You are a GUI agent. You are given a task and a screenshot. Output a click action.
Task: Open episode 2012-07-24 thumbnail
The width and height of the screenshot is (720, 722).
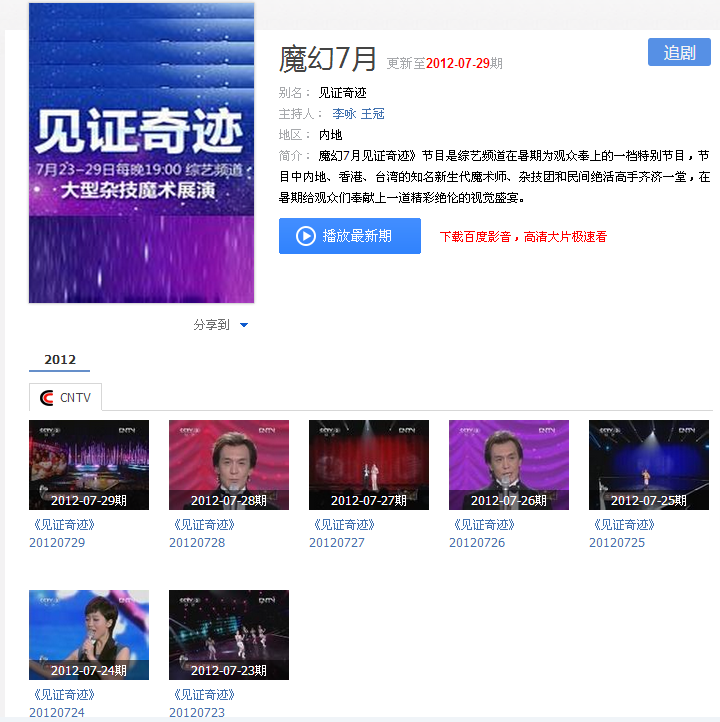point(88,634)
